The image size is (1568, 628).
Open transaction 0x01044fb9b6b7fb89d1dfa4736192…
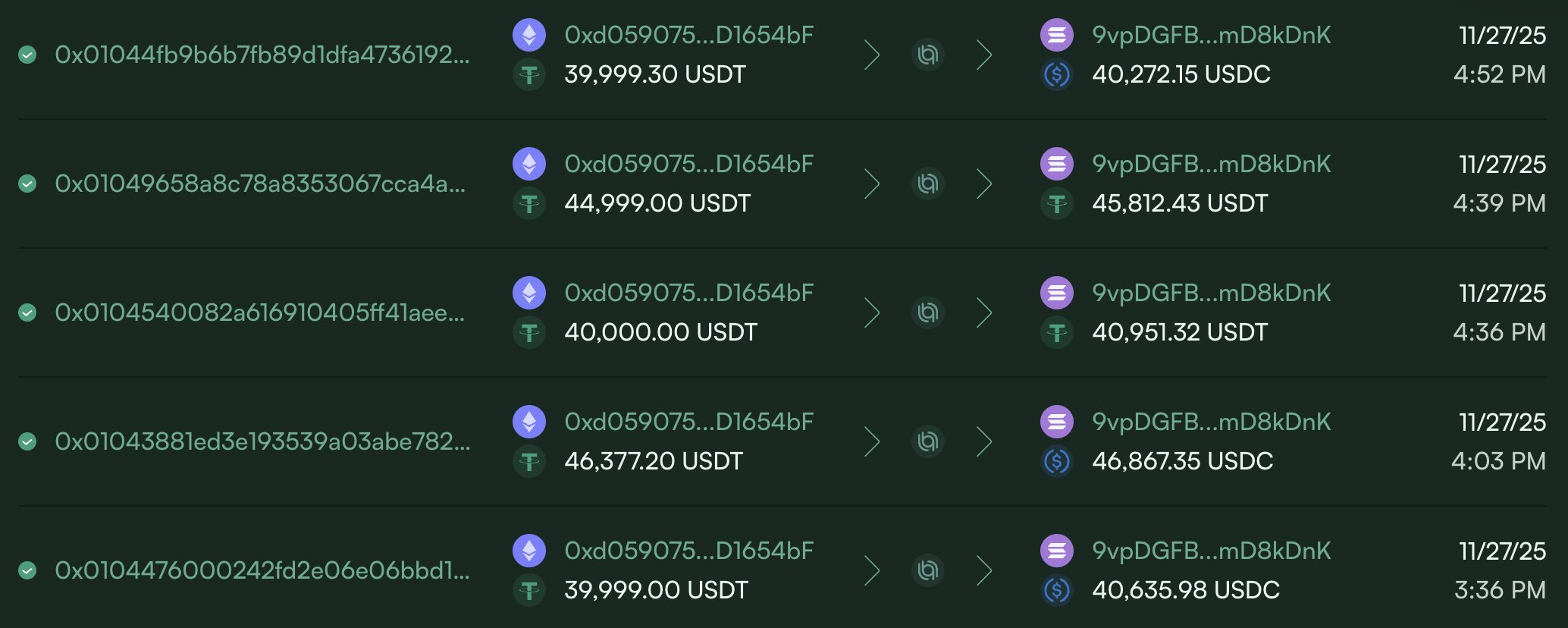262,55
